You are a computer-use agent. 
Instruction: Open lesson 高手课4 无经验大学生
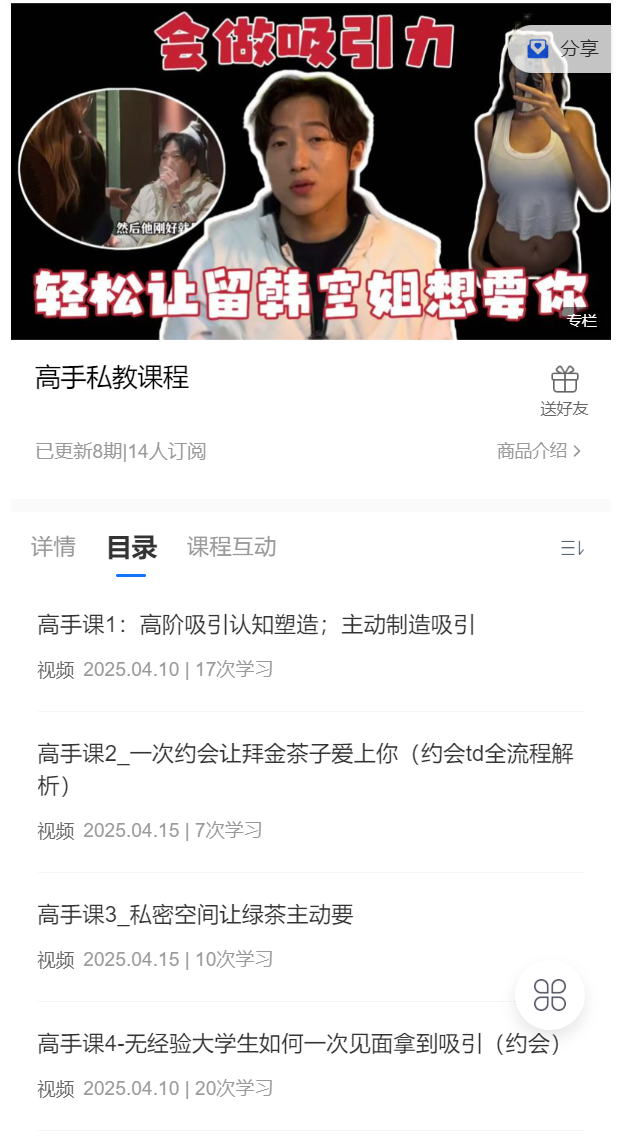pyautogui.click(x=298, y=1043)
